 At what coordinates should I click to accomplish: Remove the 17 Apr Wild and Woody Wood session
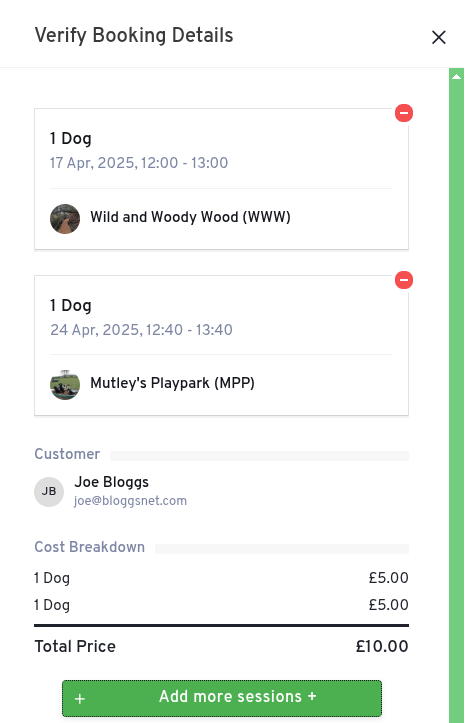point(404,113)
